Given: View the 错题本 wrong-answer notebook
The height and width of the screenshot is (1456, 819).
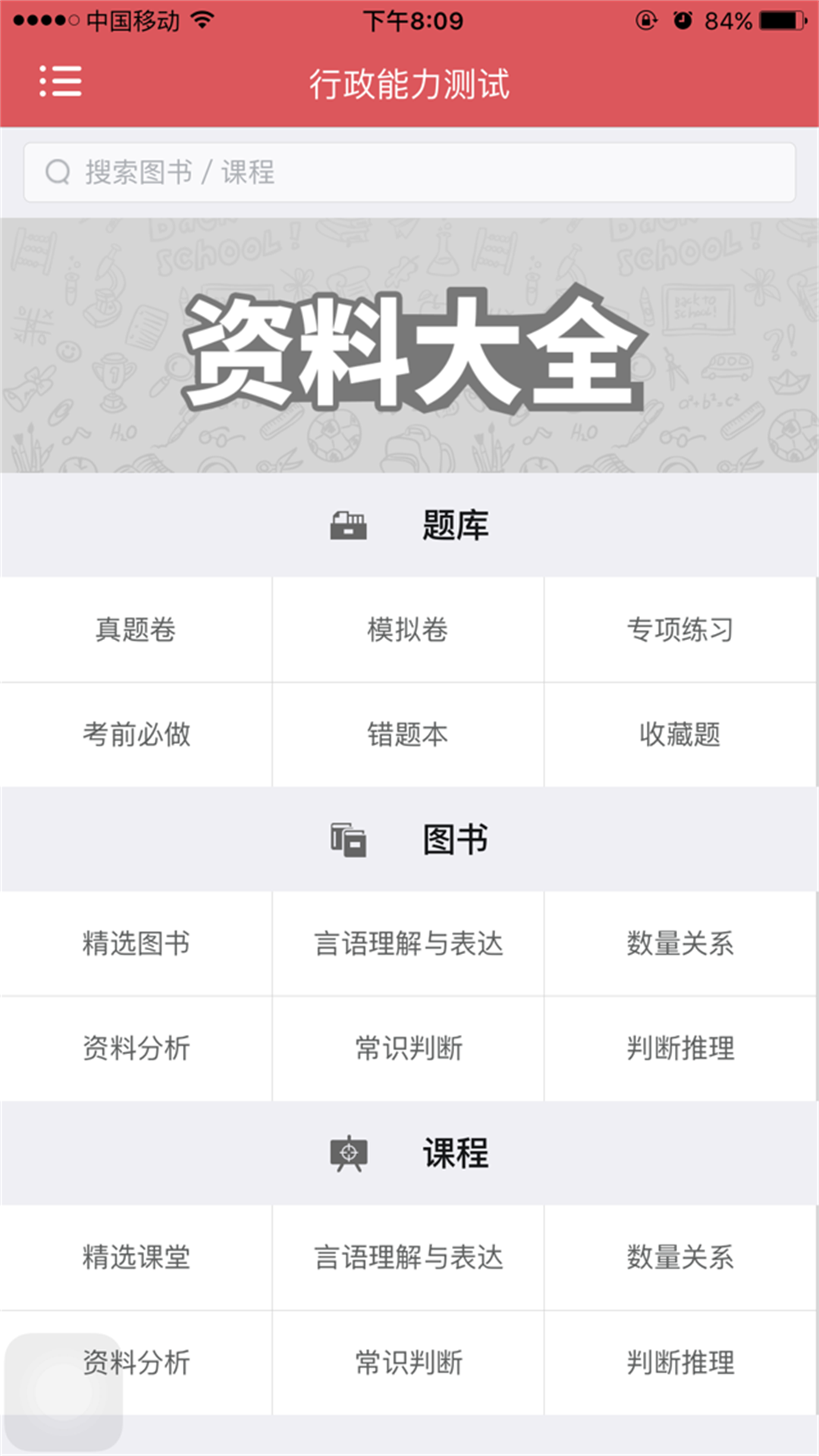Looking at the screenshot, I should pos(408,734).
